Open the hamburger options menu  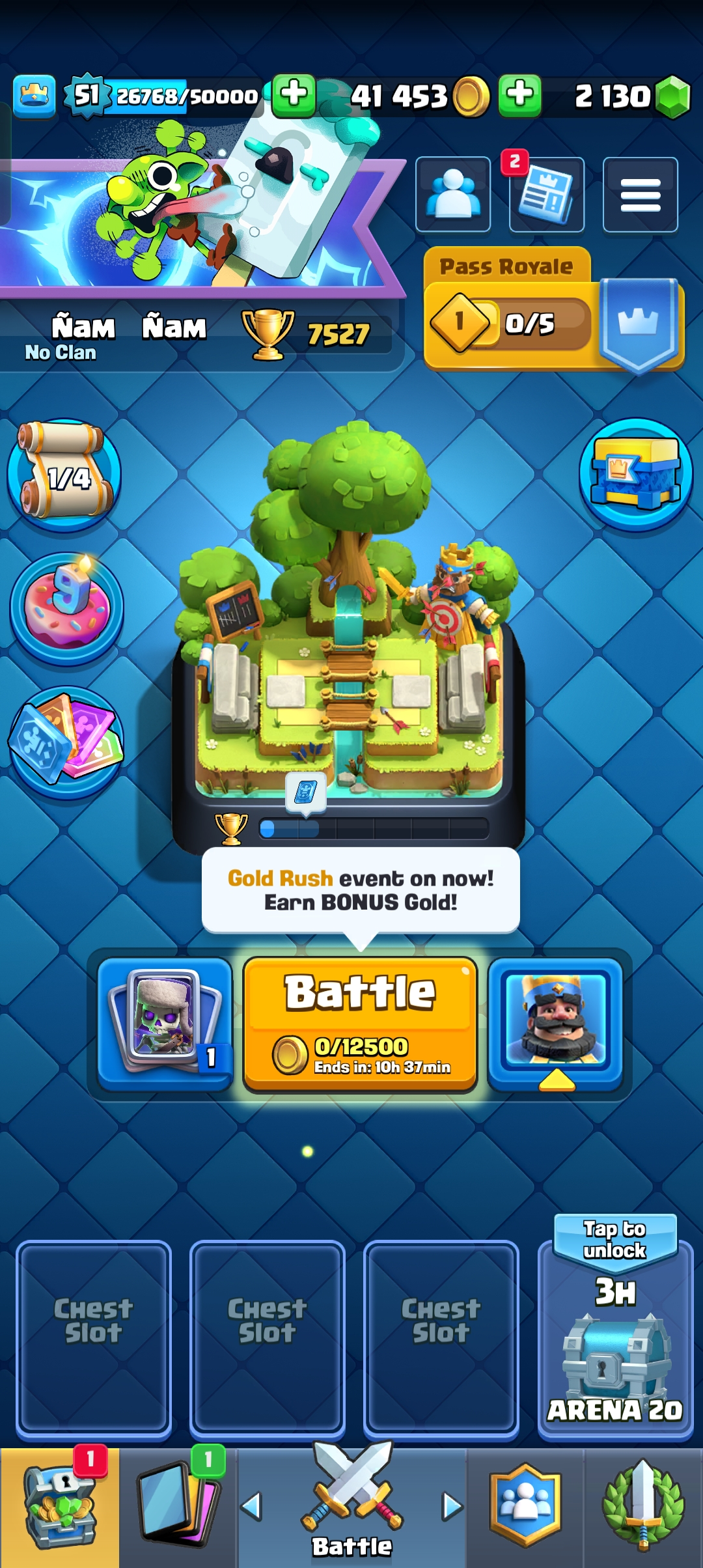click(x=640, y=195)
